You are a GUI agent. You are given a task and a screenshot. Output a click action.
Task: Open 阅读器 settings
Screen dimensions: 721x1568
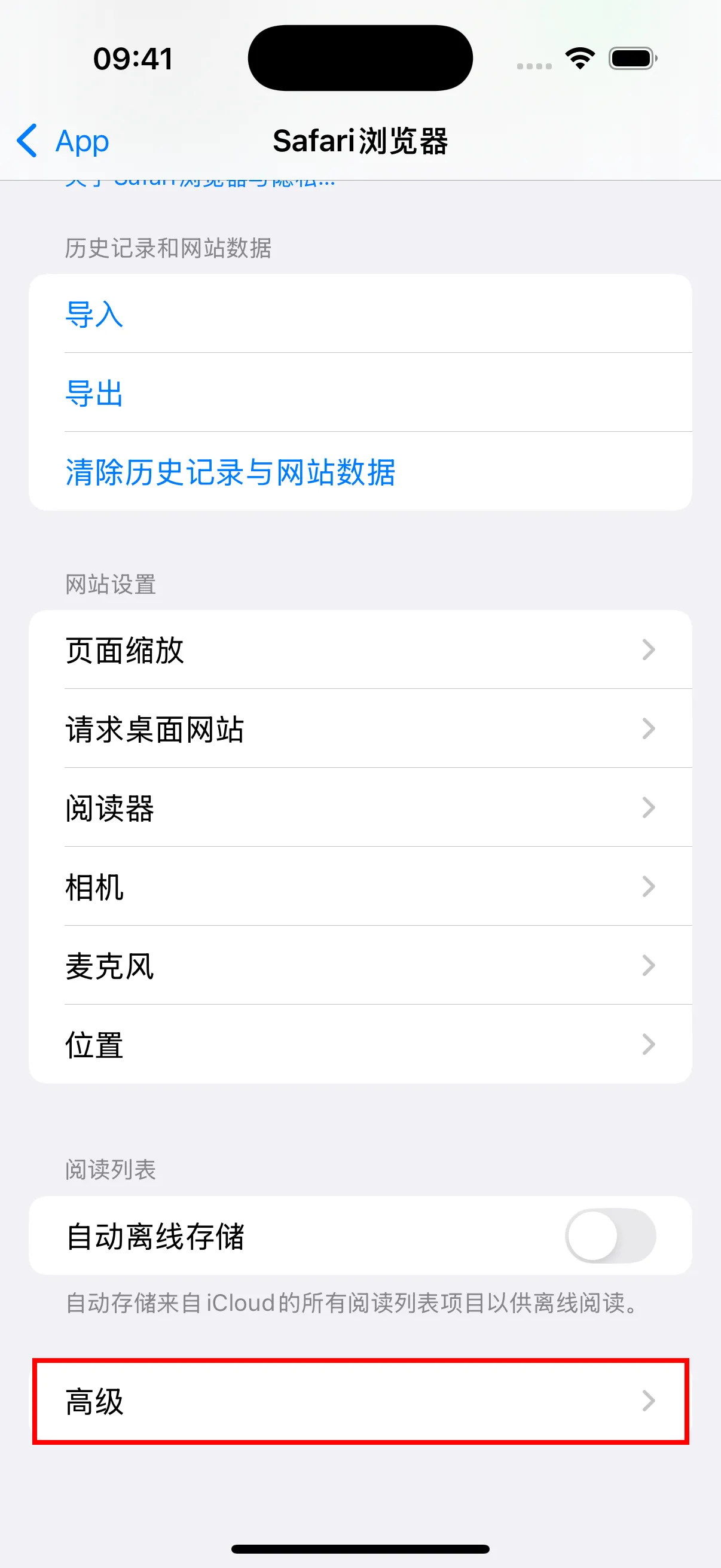pos(359,808)
